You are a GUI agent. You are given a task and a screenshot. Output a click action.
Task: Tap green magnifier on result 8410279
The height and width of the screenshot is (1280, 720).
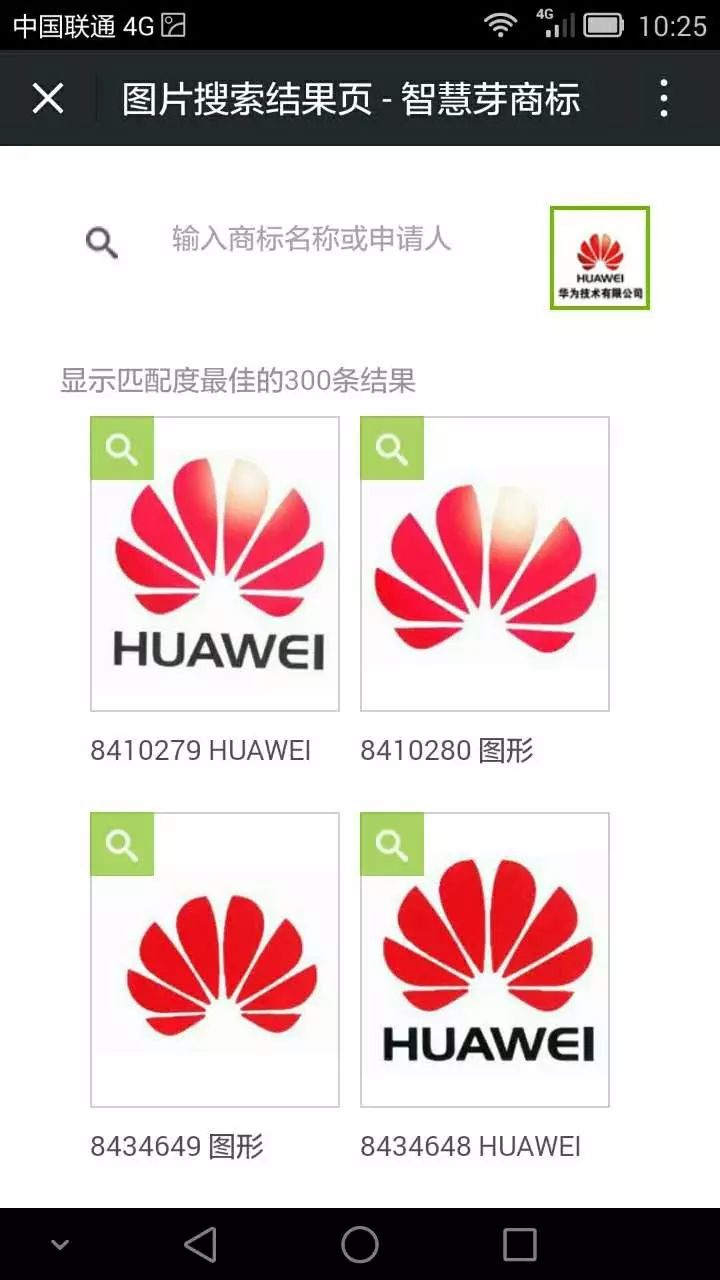point(122,449)
